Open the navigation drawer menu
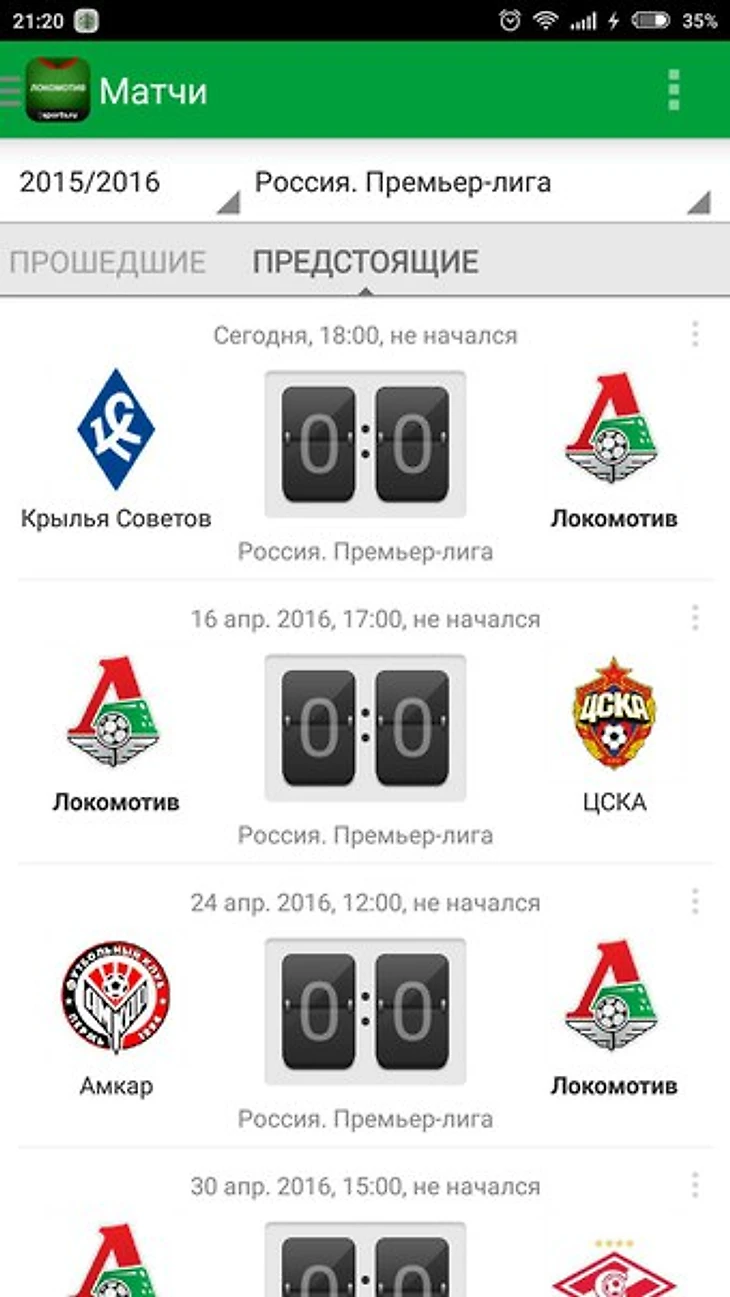 pos(12,91)
